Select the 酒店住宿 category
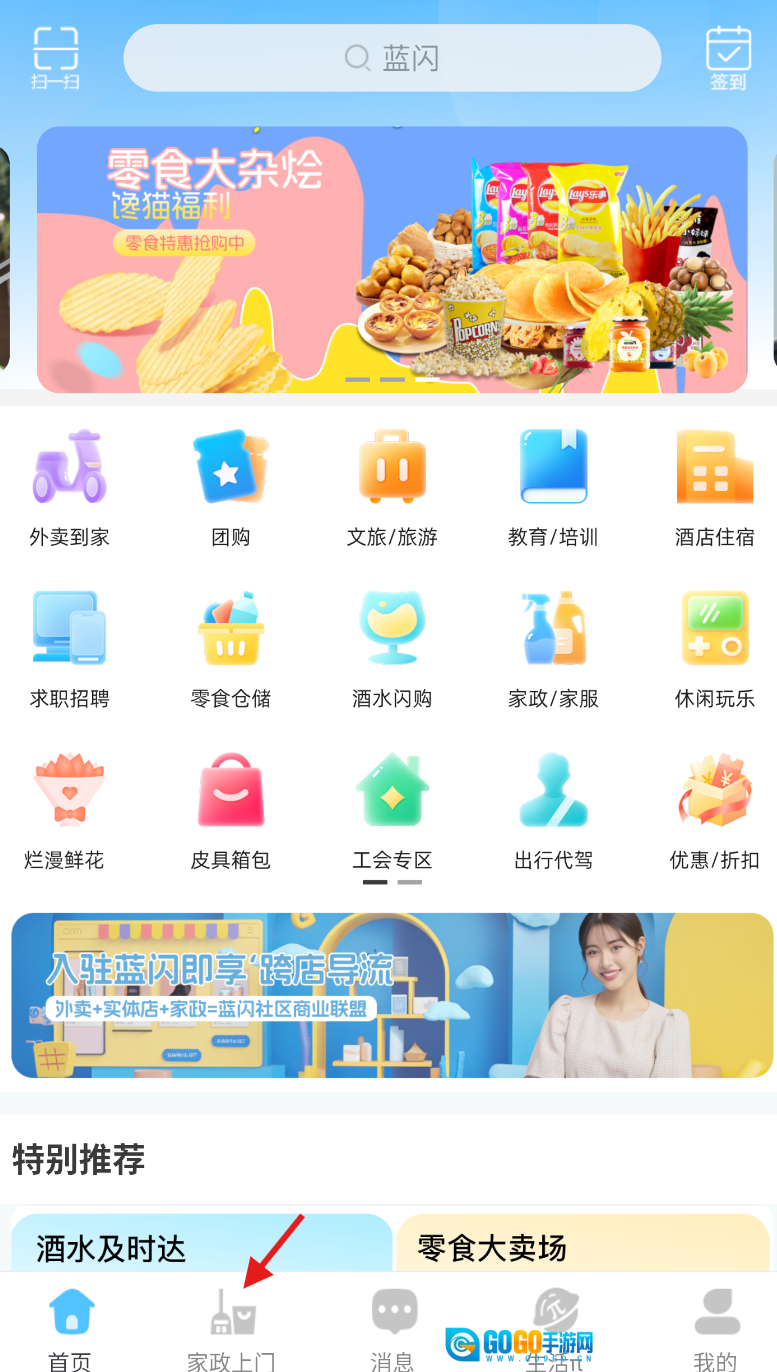The image size is (777, 1372). coord(714,487)
